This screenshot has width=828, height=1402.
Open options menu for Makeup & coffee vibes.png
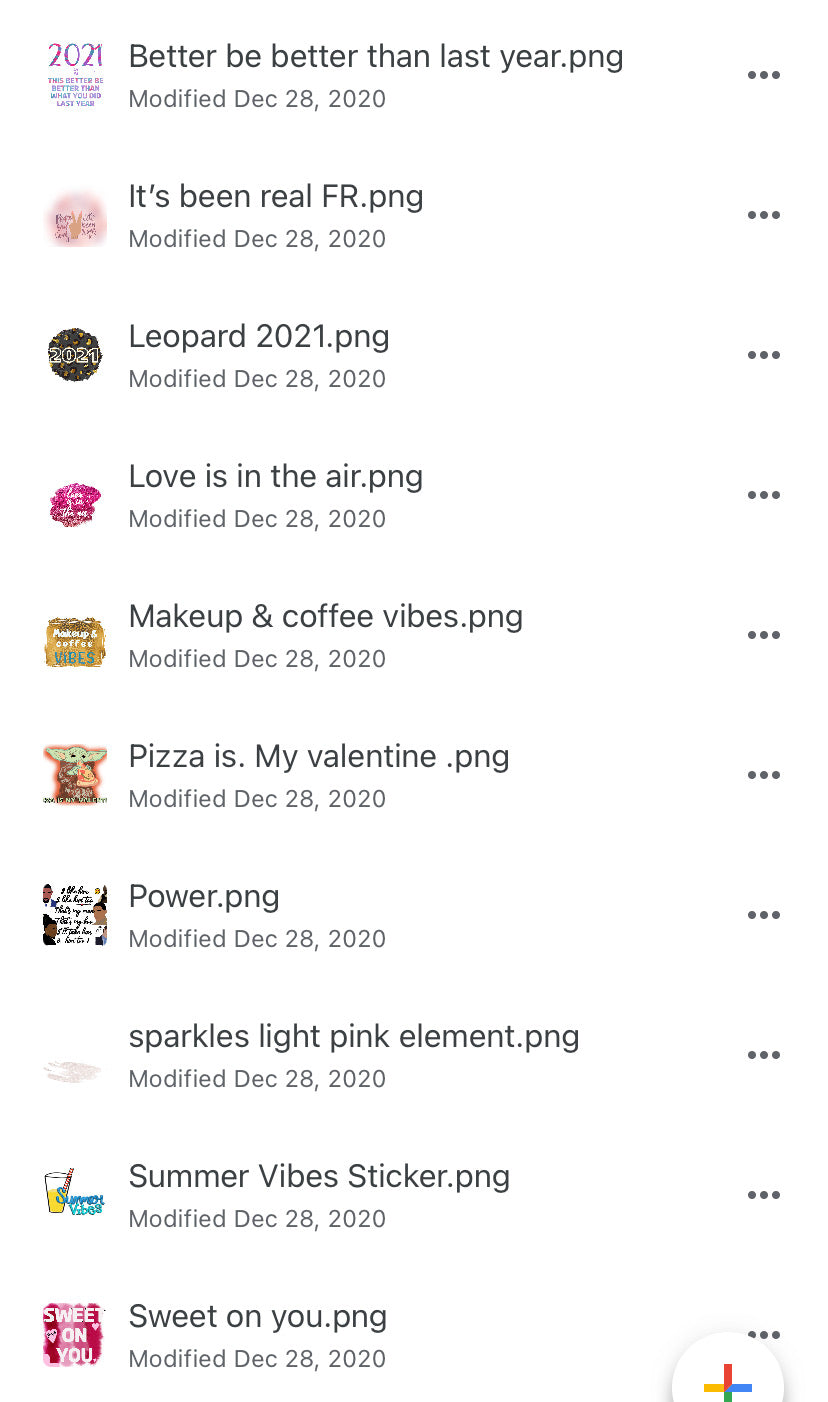[x=764, y=635]
